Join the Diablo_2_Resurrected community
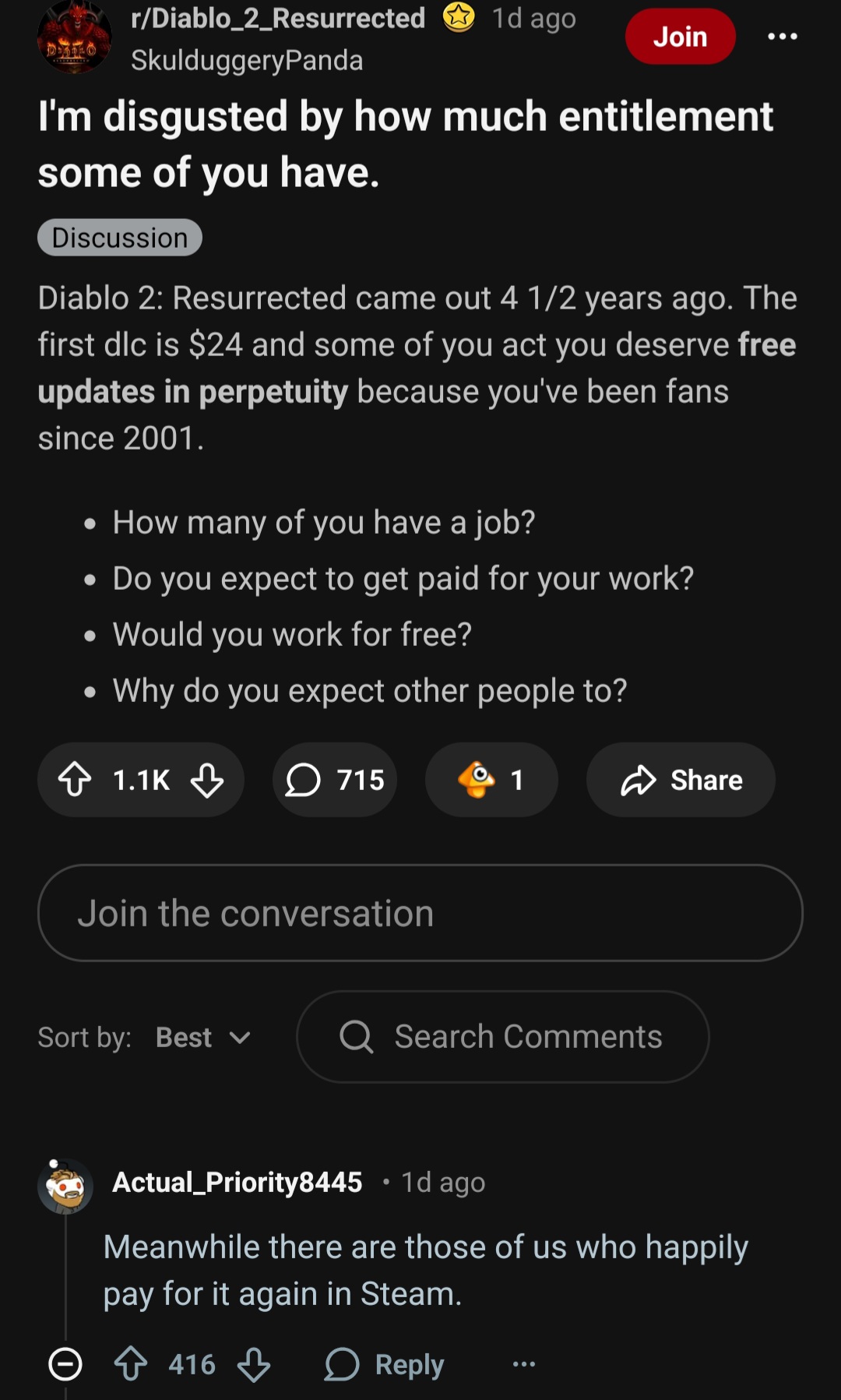 pos(680,37)
